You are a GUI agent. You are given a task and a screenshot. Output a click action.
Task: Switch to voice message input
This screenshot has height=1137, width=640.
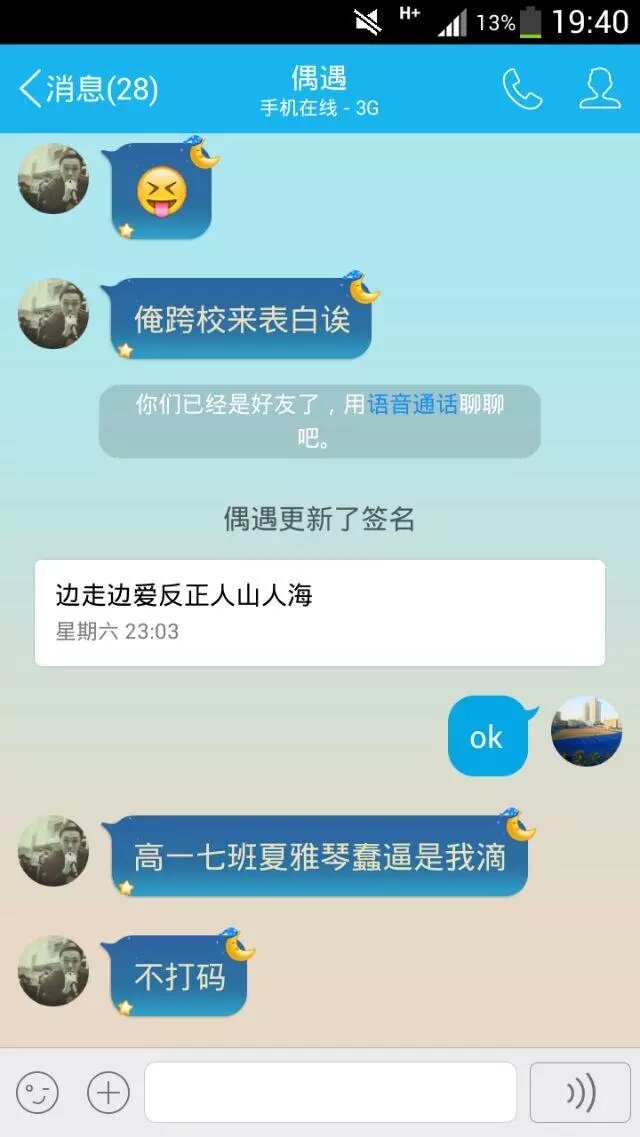click(580, 1092)
